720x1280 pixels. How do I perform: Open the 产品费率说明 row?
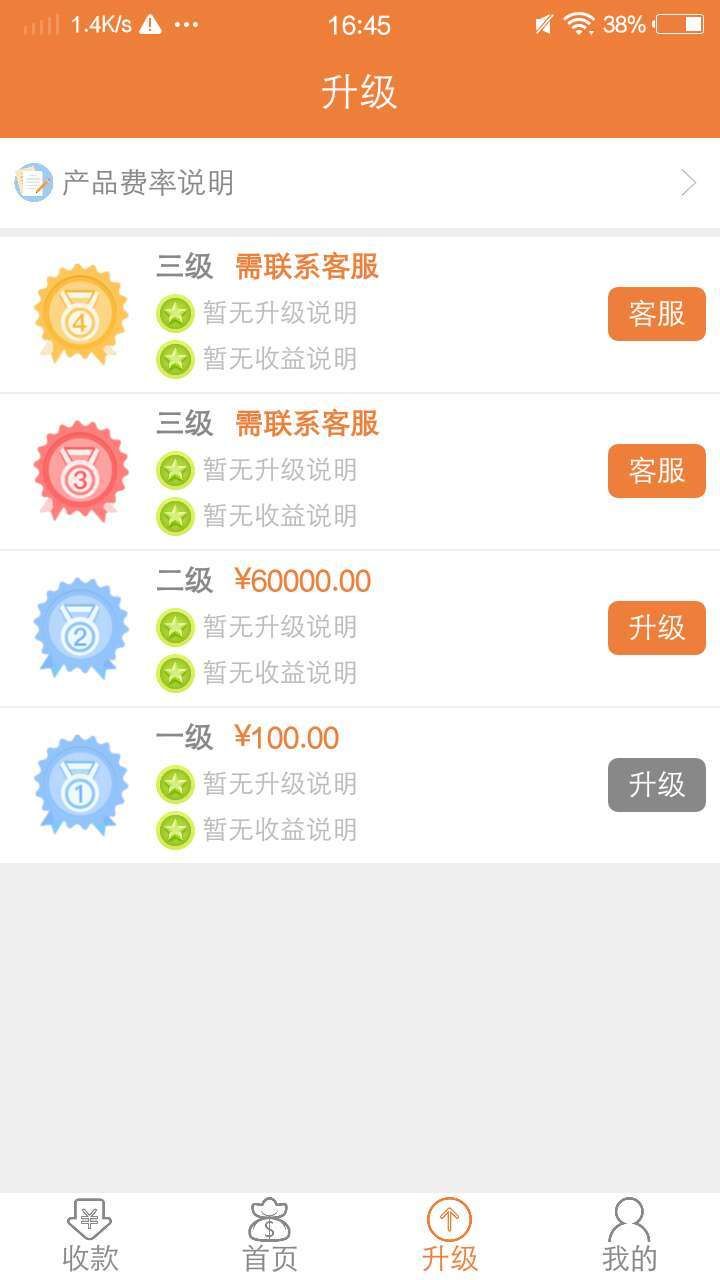[x=360, y=183]
